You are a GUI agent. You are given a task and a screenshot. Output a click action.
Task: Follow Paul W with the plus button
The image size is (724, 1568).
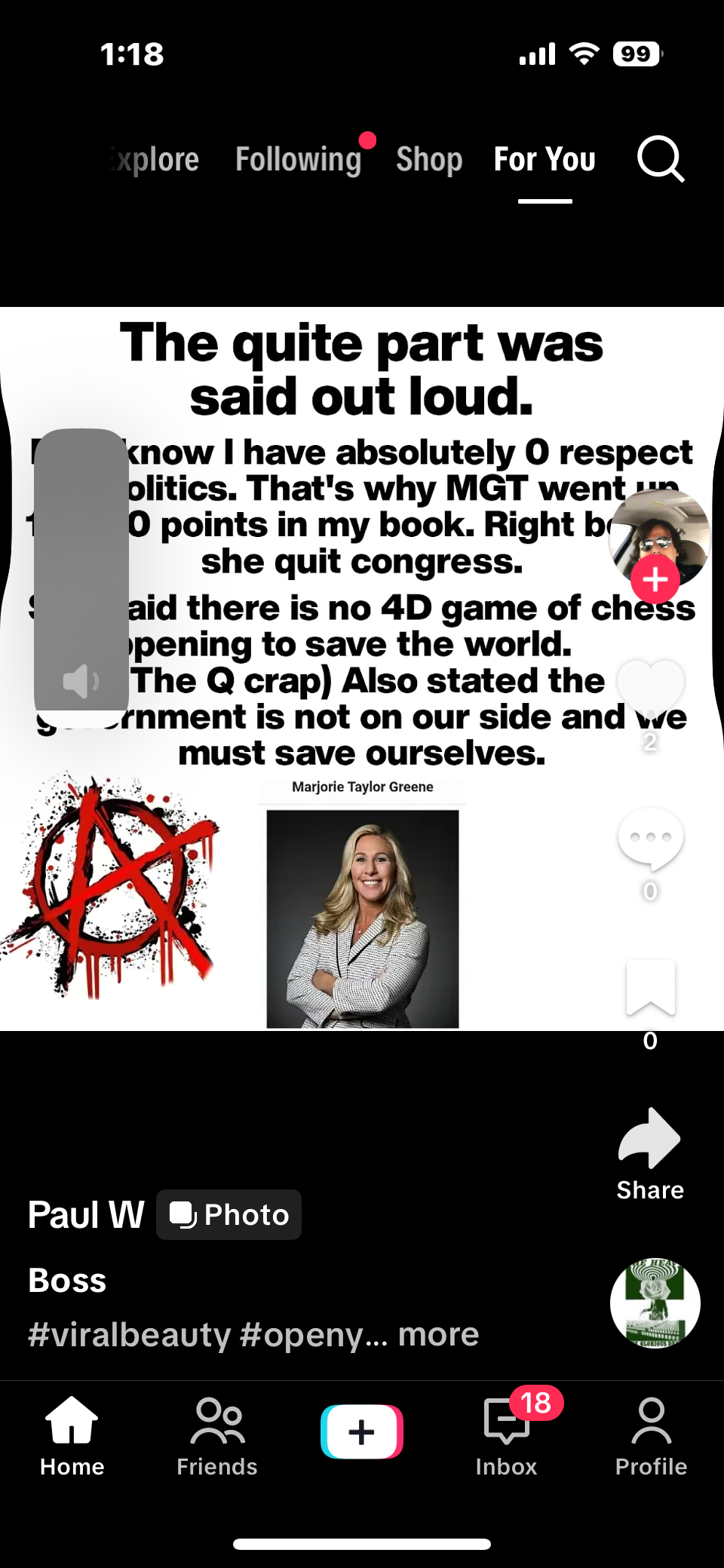pyautogui.click(x=655, y=579)
